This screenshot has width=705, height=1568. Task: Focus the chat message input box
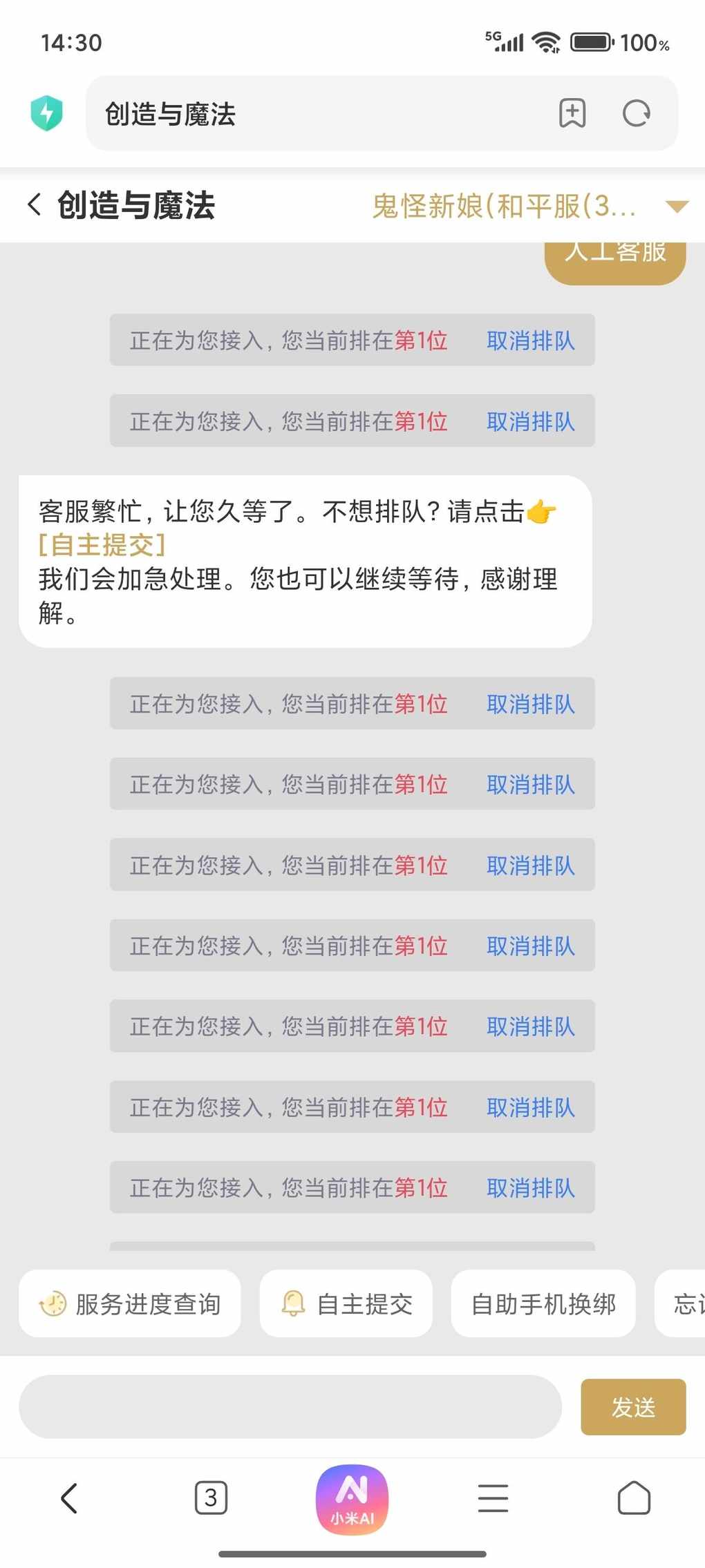pyautogui.click(x=290, y=1406)
